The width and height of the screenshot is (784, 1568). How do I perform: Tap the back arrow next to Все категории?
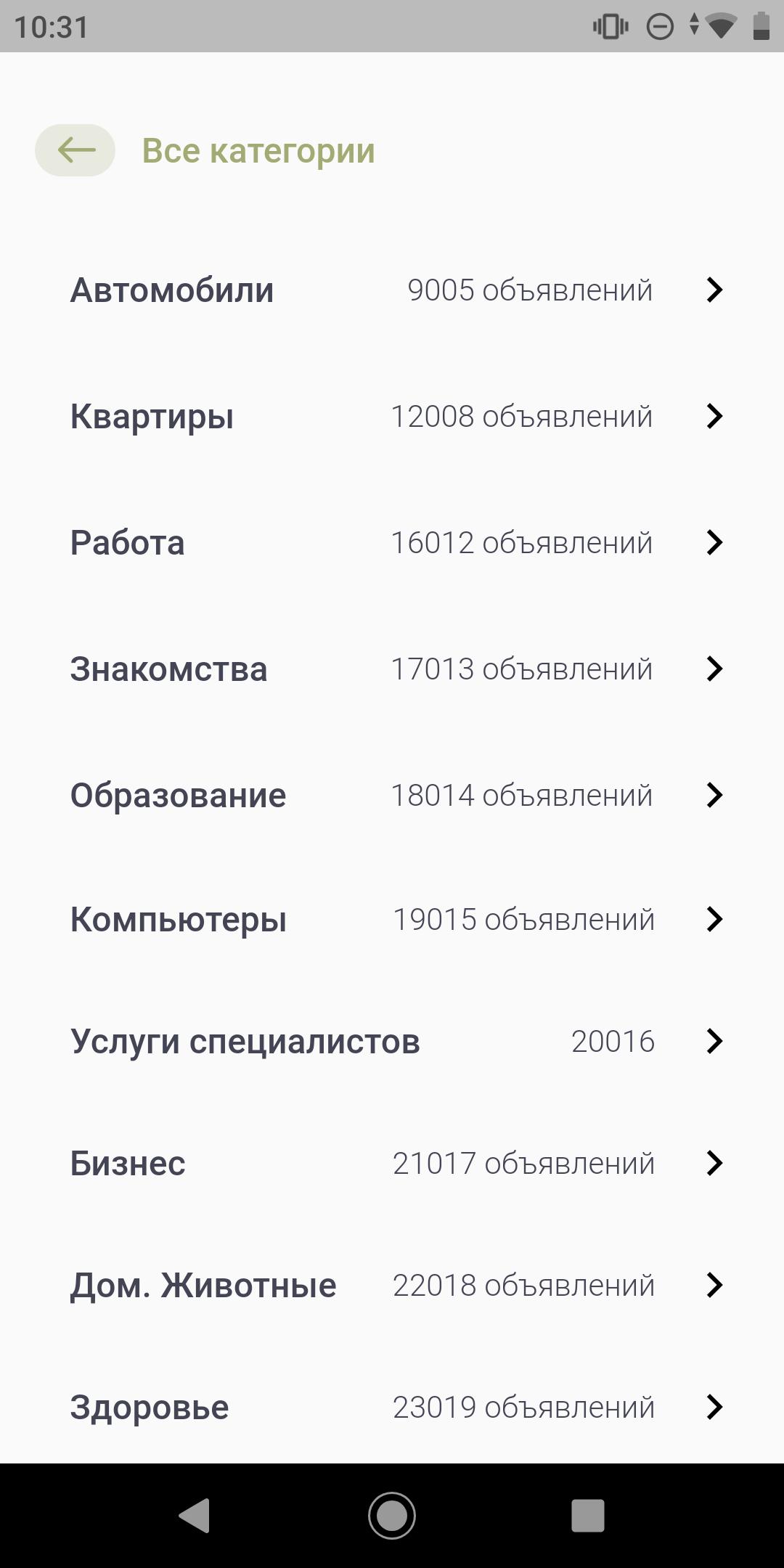[75, 150]
